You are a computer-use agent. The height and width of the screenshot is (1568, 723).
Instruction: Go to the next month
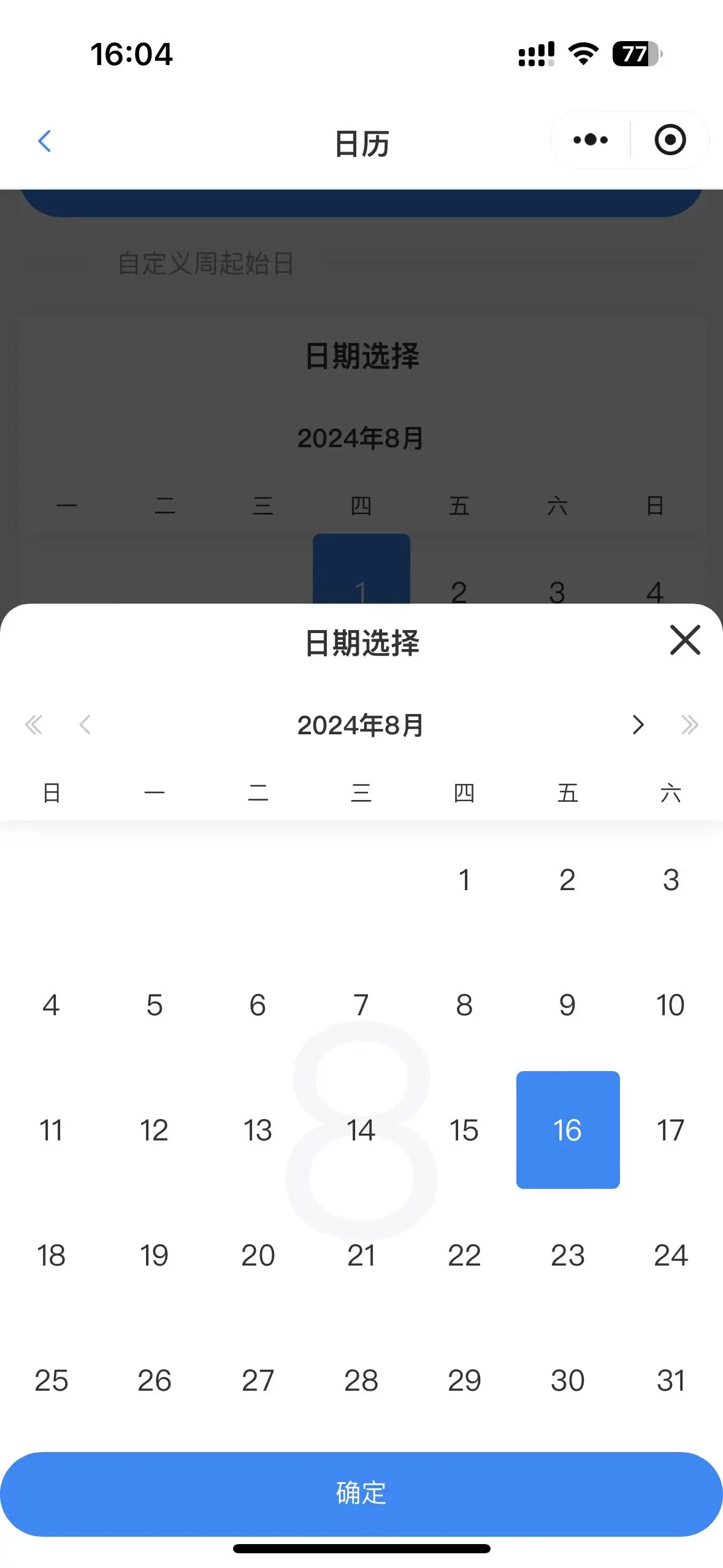638,724
